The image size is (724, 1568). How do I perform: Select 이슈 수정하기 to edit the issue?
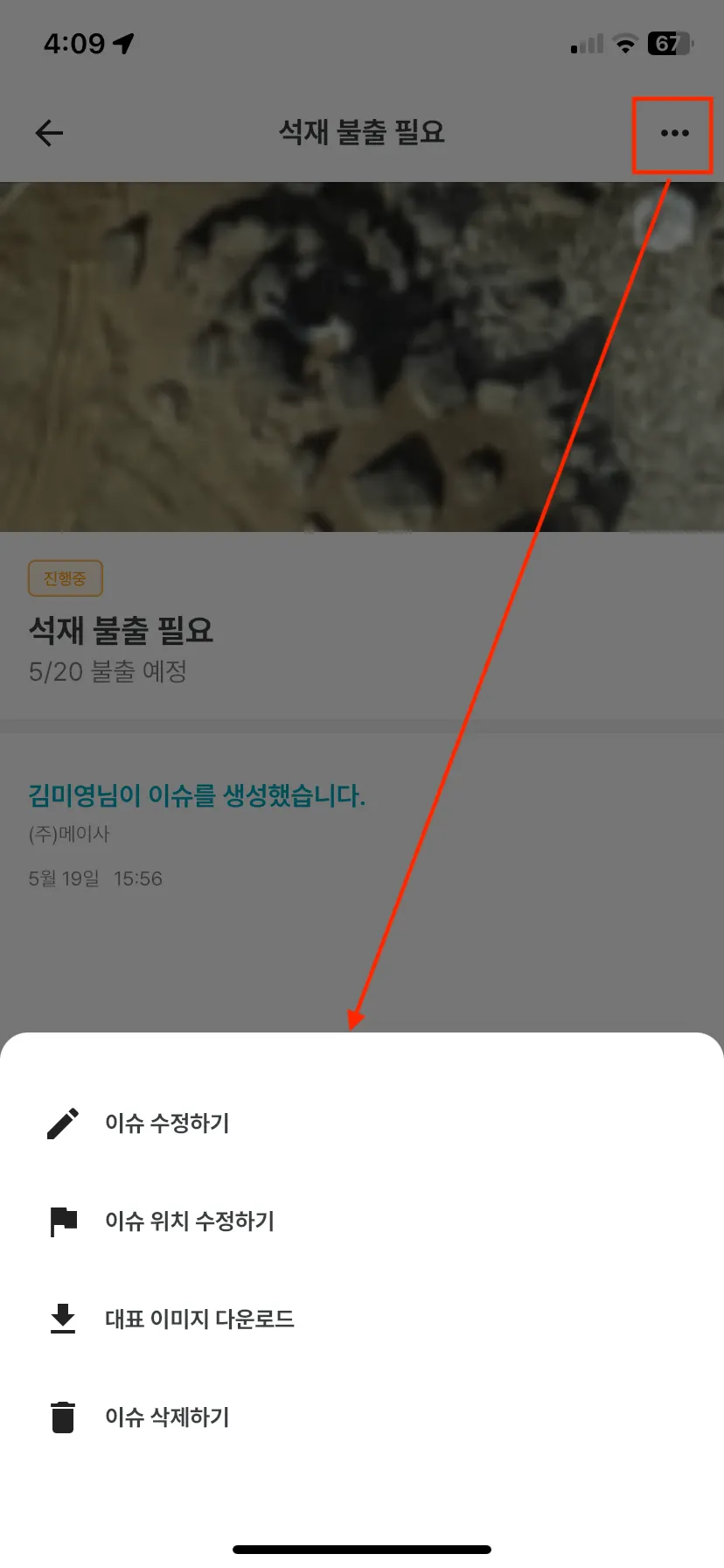coord(167,1123)
